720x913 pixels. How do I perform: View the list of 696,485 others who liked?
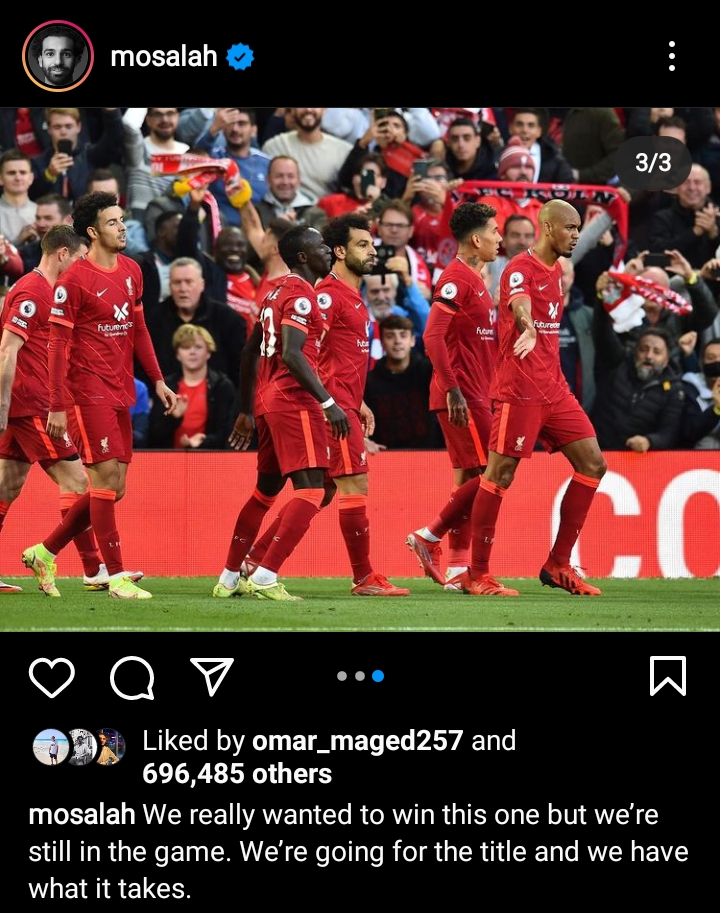tap(237, 773)
